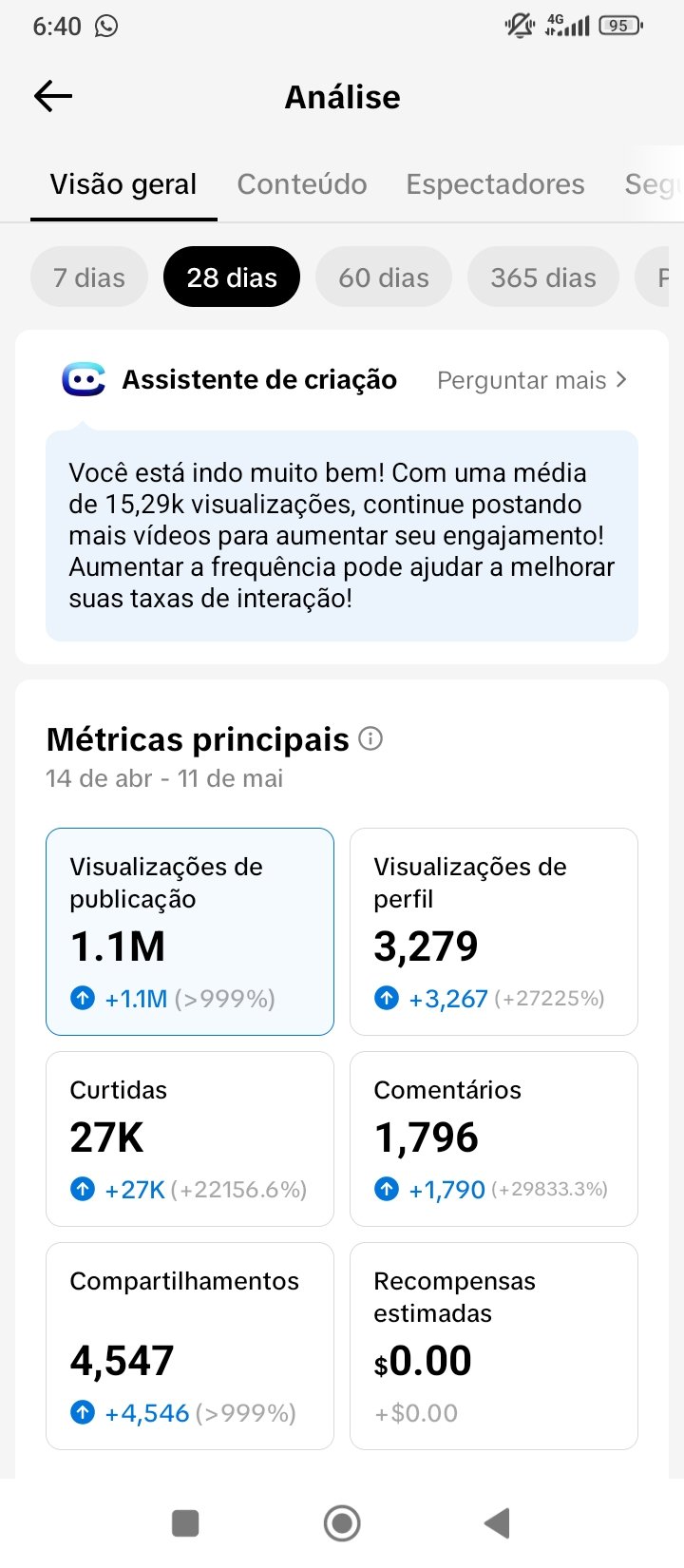Open the Recompensas estimadas card

(x=494, y=1346)
